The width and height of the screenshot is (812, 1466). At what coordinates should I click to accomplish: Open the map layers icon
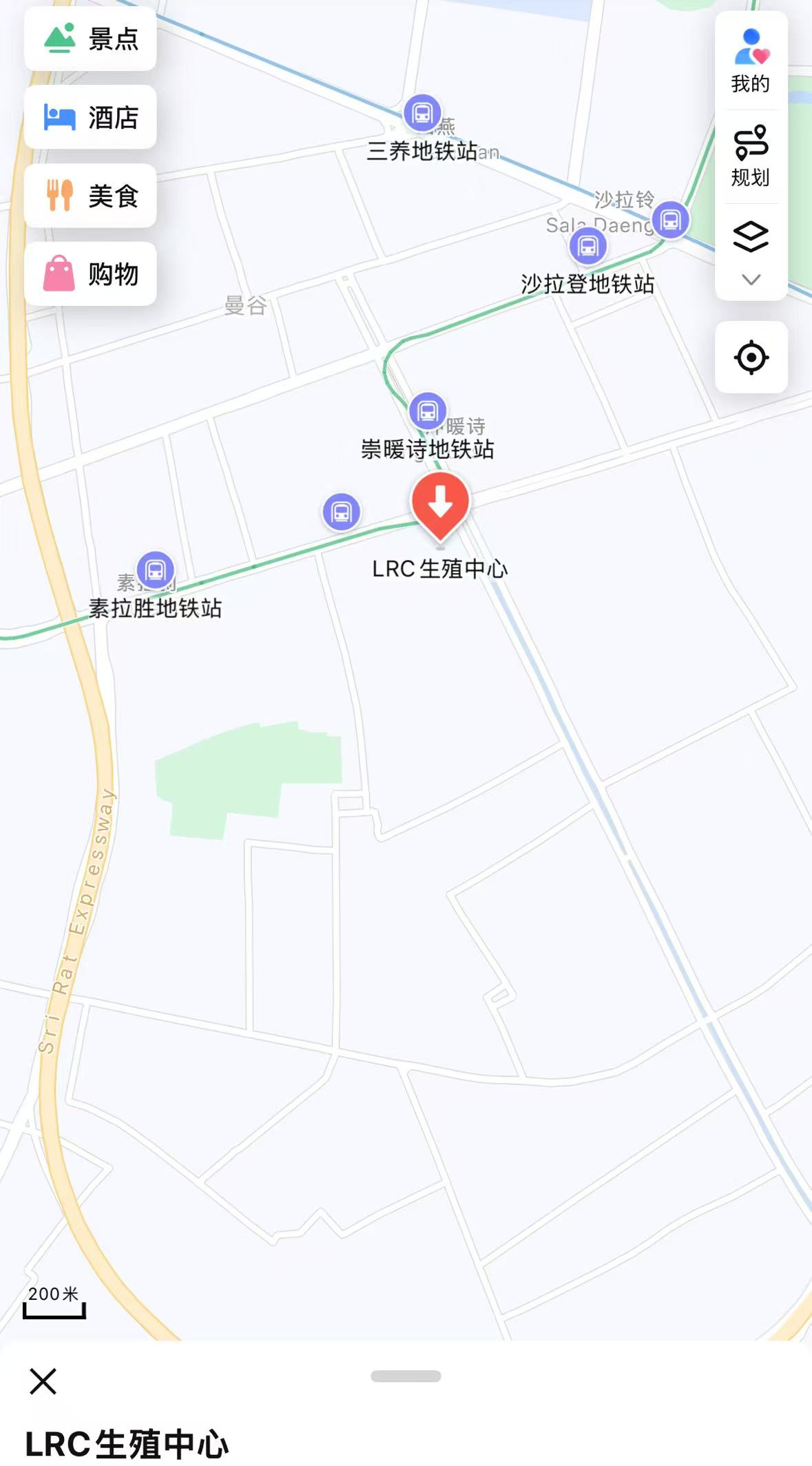[751, 237]
